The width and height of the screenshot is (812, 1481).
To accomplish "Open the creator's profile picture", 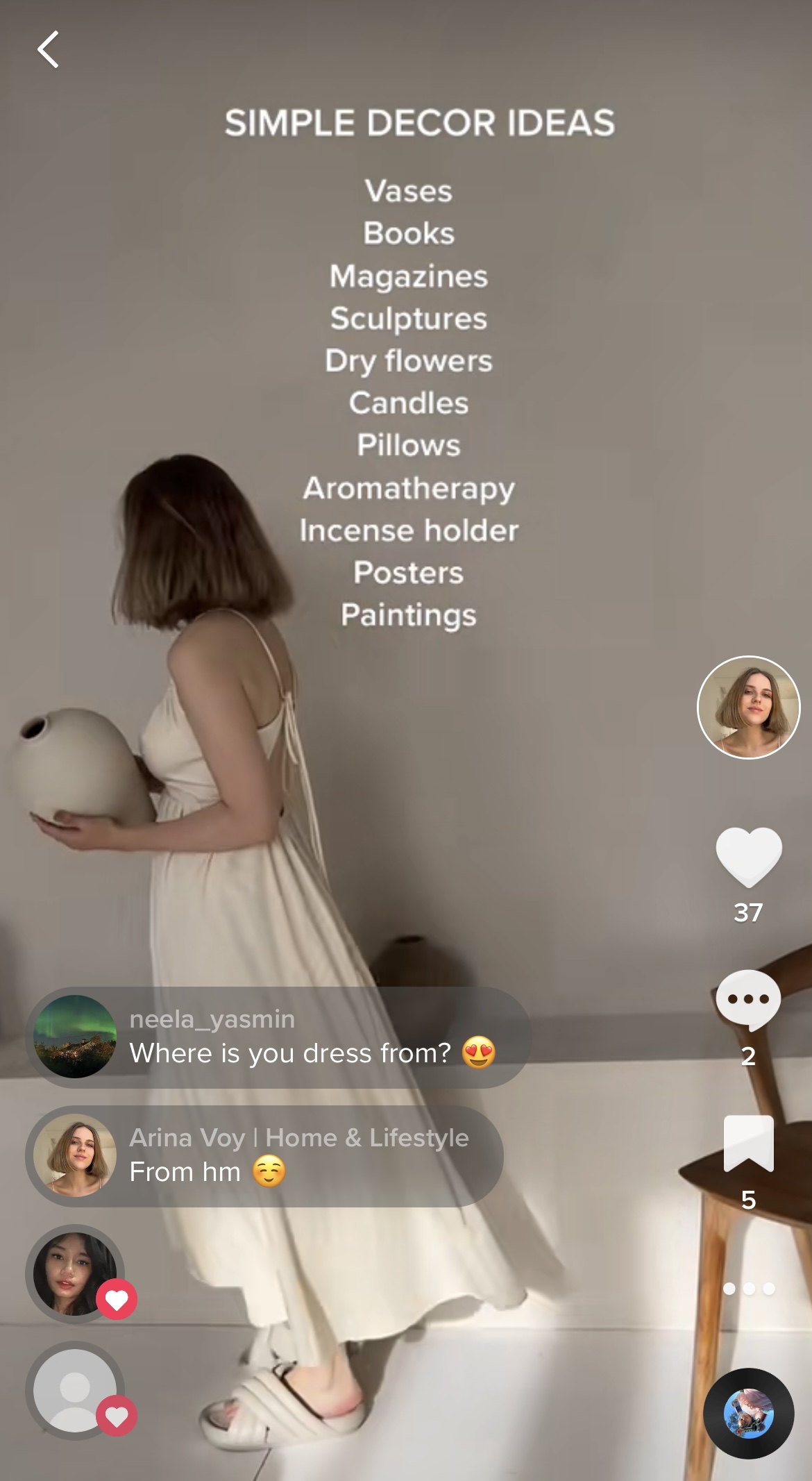I will pyautogui.click(x=748, y=708).
